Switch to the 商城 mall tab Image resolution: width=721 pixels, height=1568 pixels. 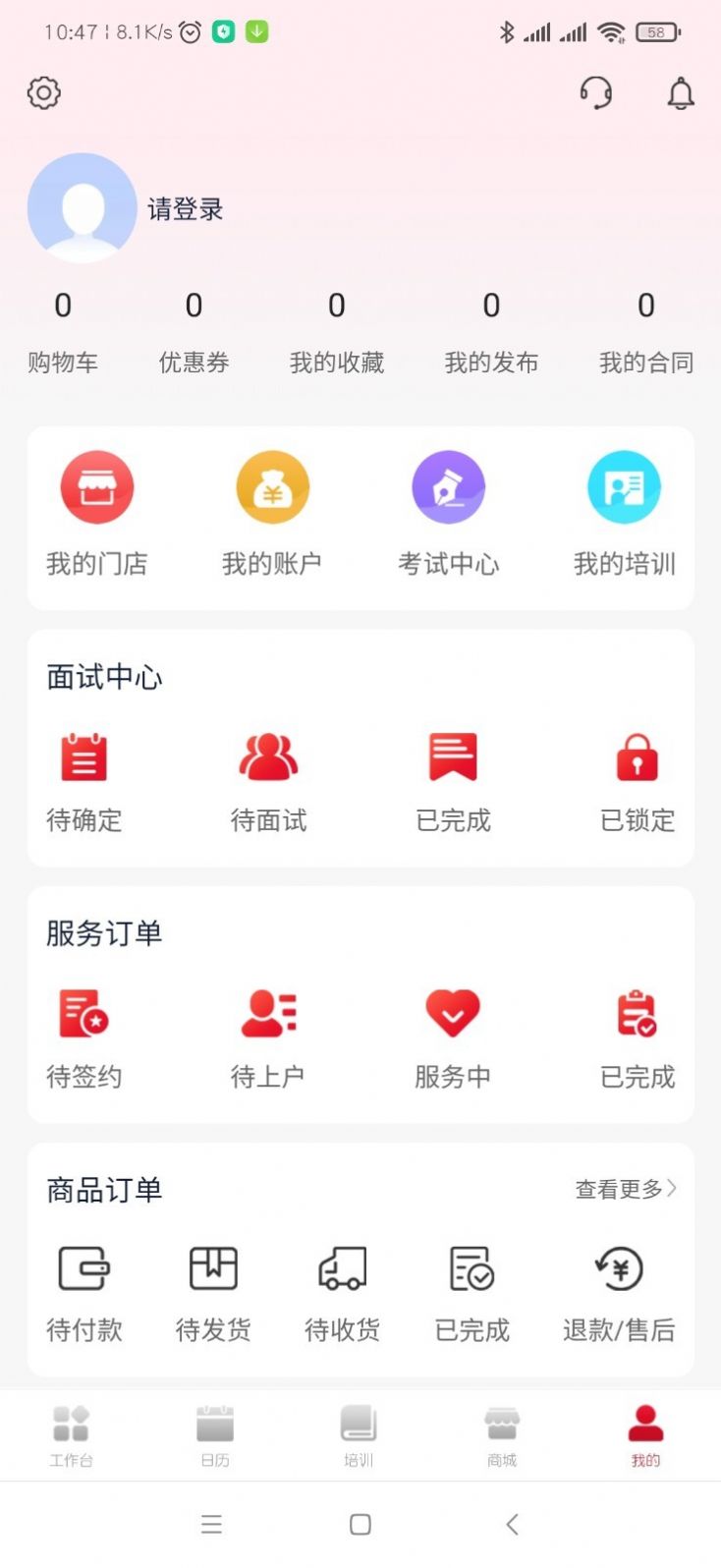(502, 1434)
